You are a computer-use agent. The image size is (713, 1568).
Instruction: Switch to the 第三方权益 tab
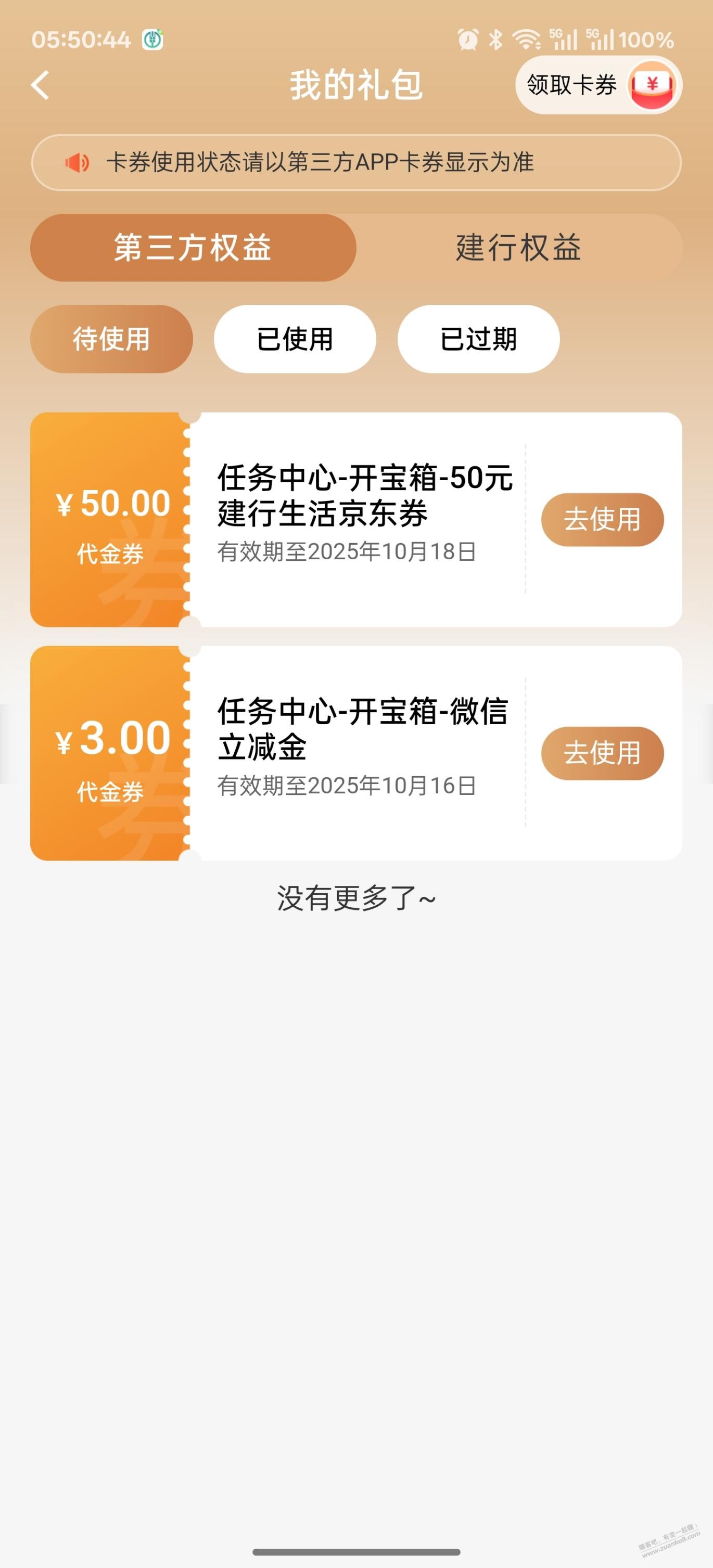(193, 248)
